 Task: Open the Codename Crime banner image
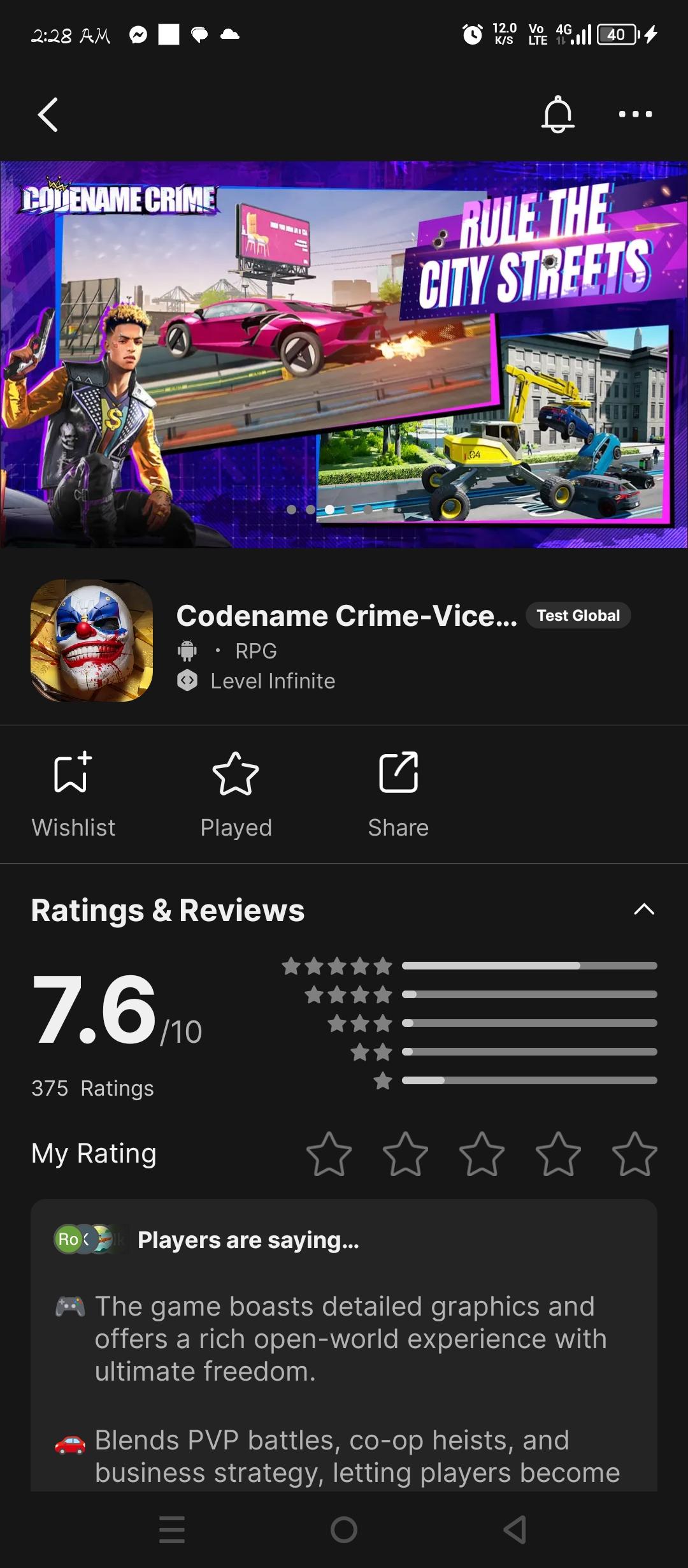pos(344,354)
